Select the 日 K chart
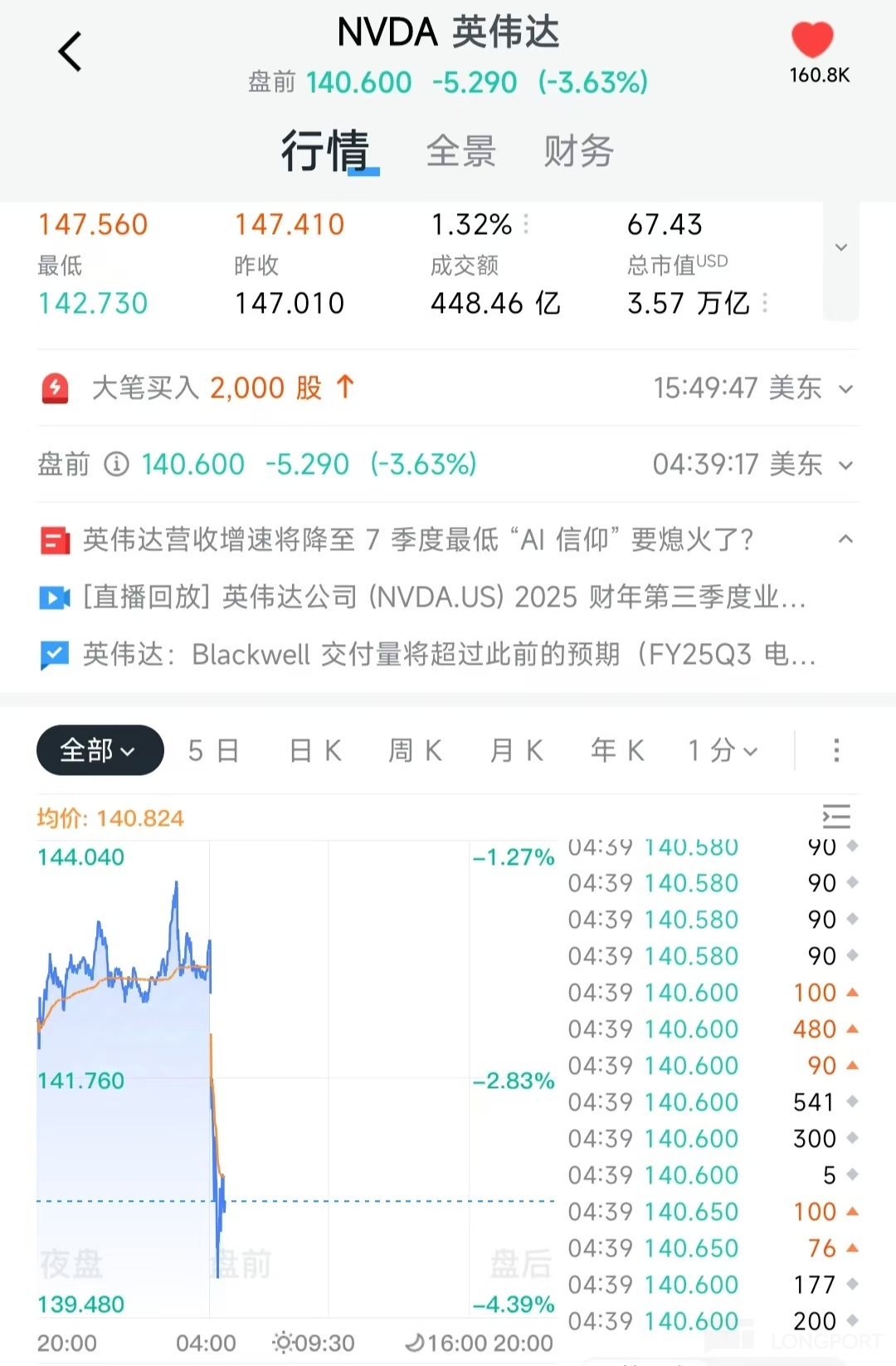 click(315, 750)
